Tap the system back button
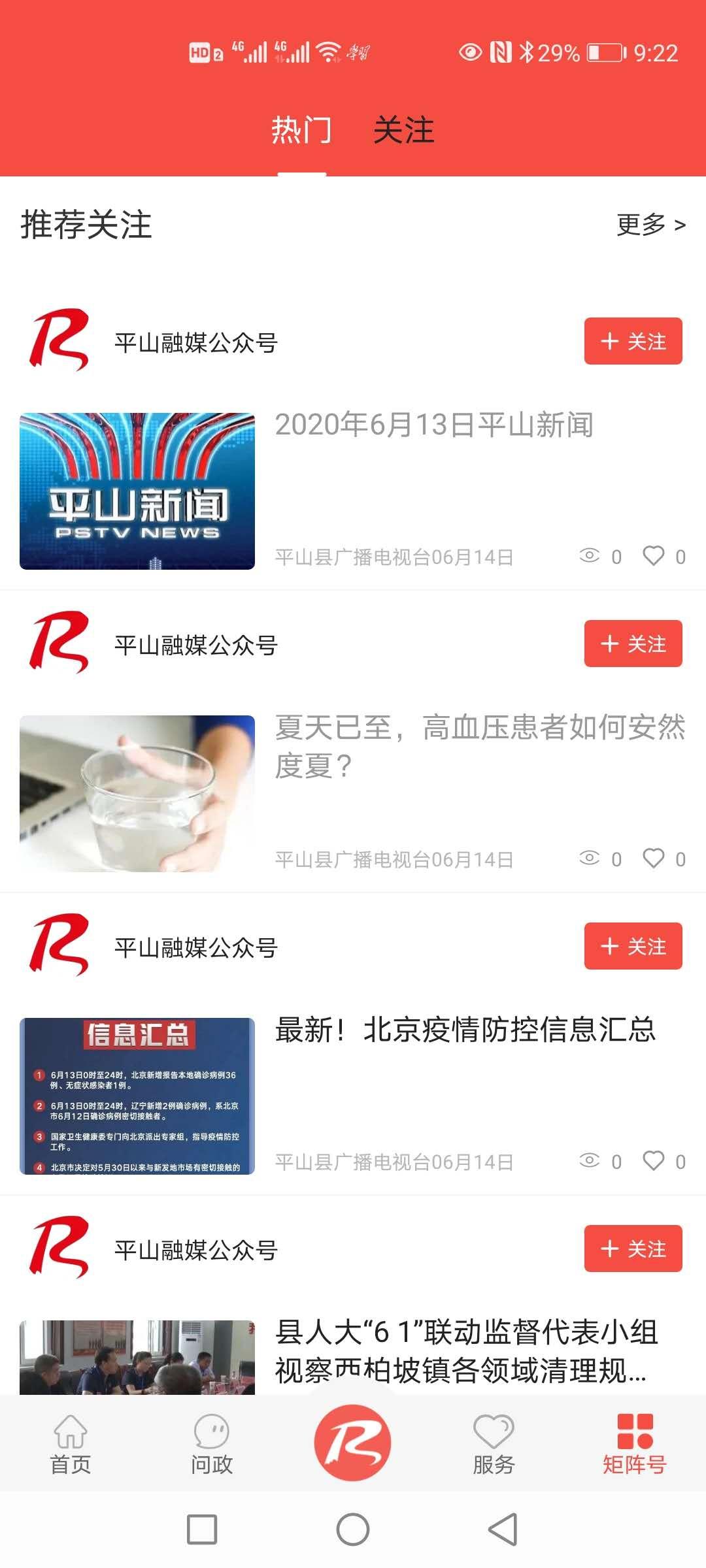The height and width of the screenshot is (1568, 706). tap(503, 1529)
